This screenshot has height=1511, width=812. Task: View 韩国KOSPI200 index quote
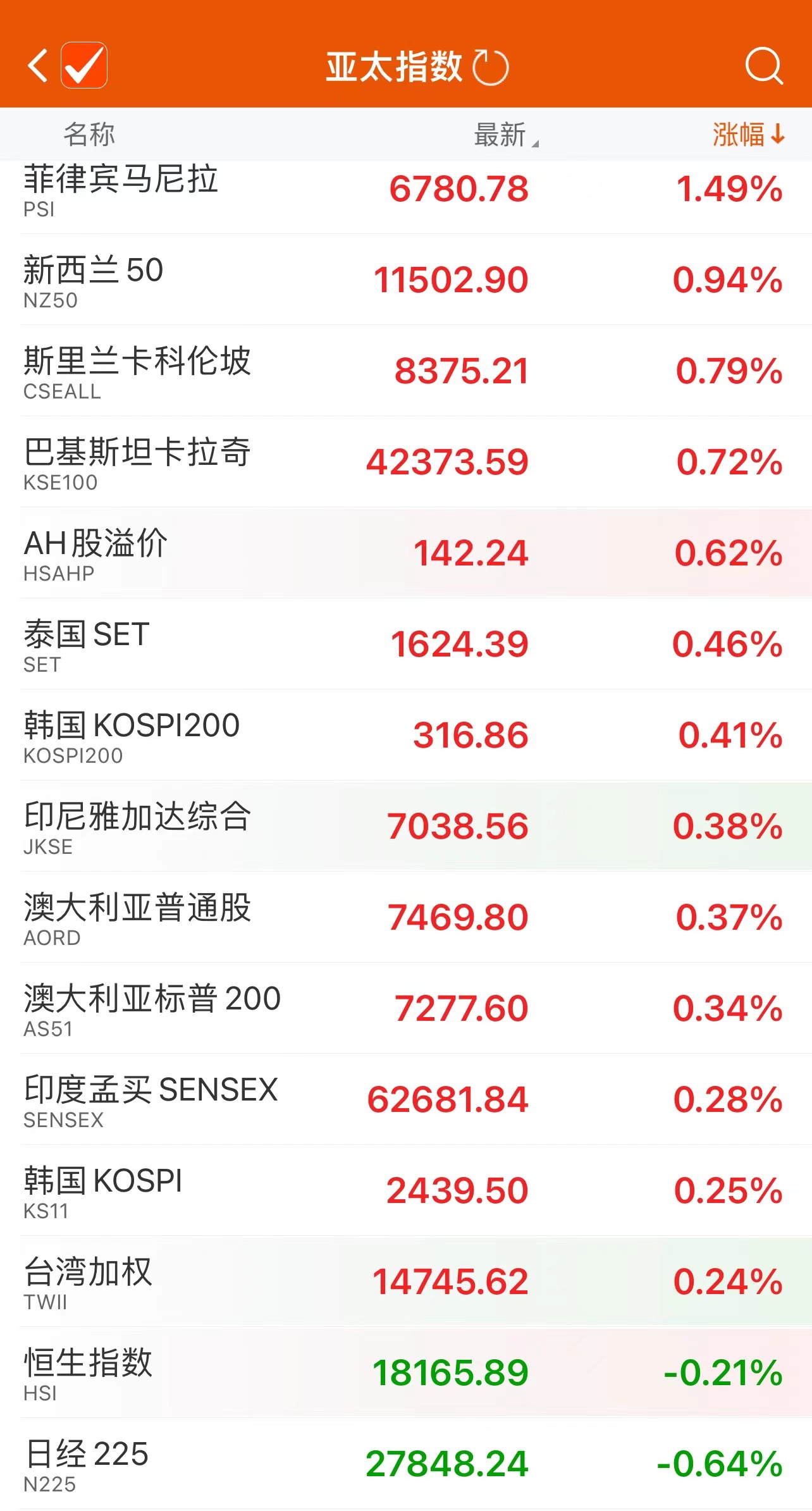pos(406,736)
